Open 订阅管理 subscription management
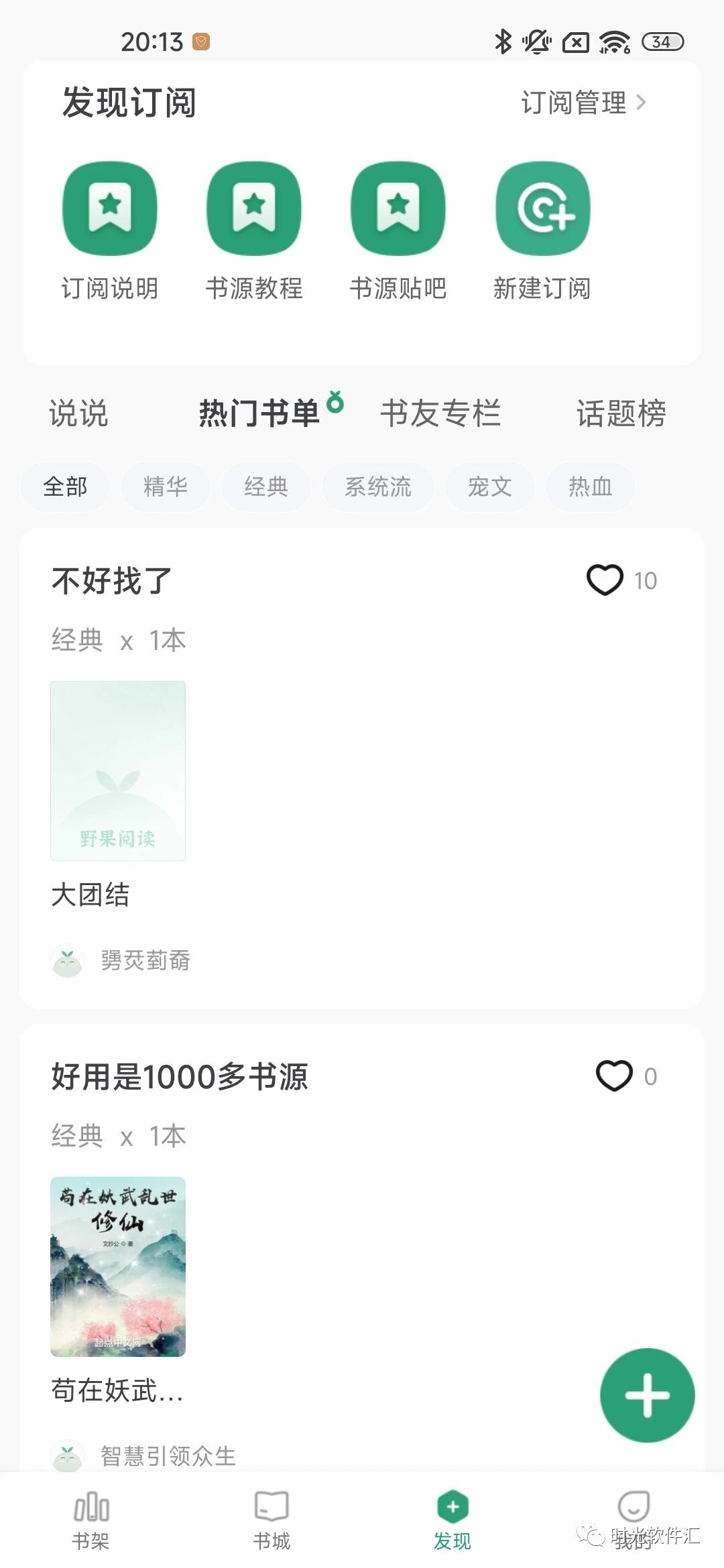724x1568 pixels. tap(583, 103)
